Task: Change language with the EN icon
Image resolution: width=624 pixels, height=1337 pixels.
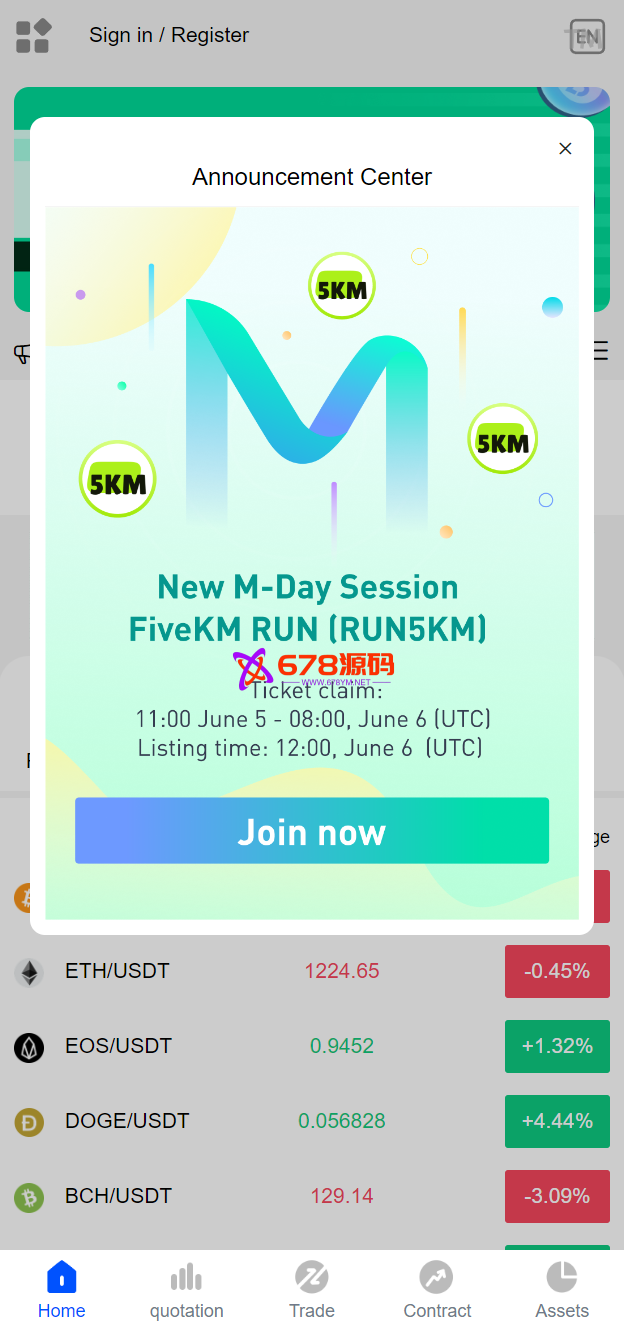Action: pos(587,38)
